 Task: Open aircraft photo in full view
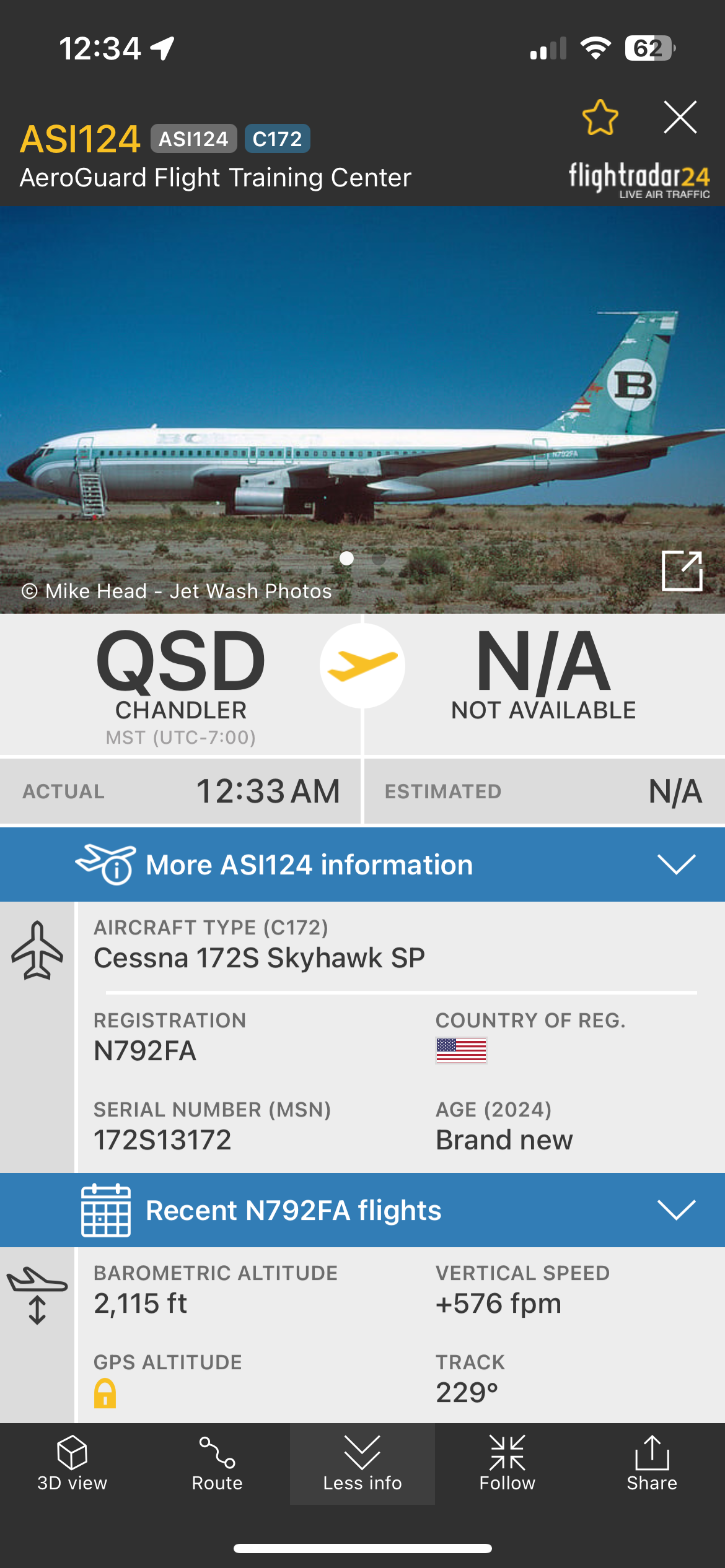pyautogui.click(x=682, y=571)
